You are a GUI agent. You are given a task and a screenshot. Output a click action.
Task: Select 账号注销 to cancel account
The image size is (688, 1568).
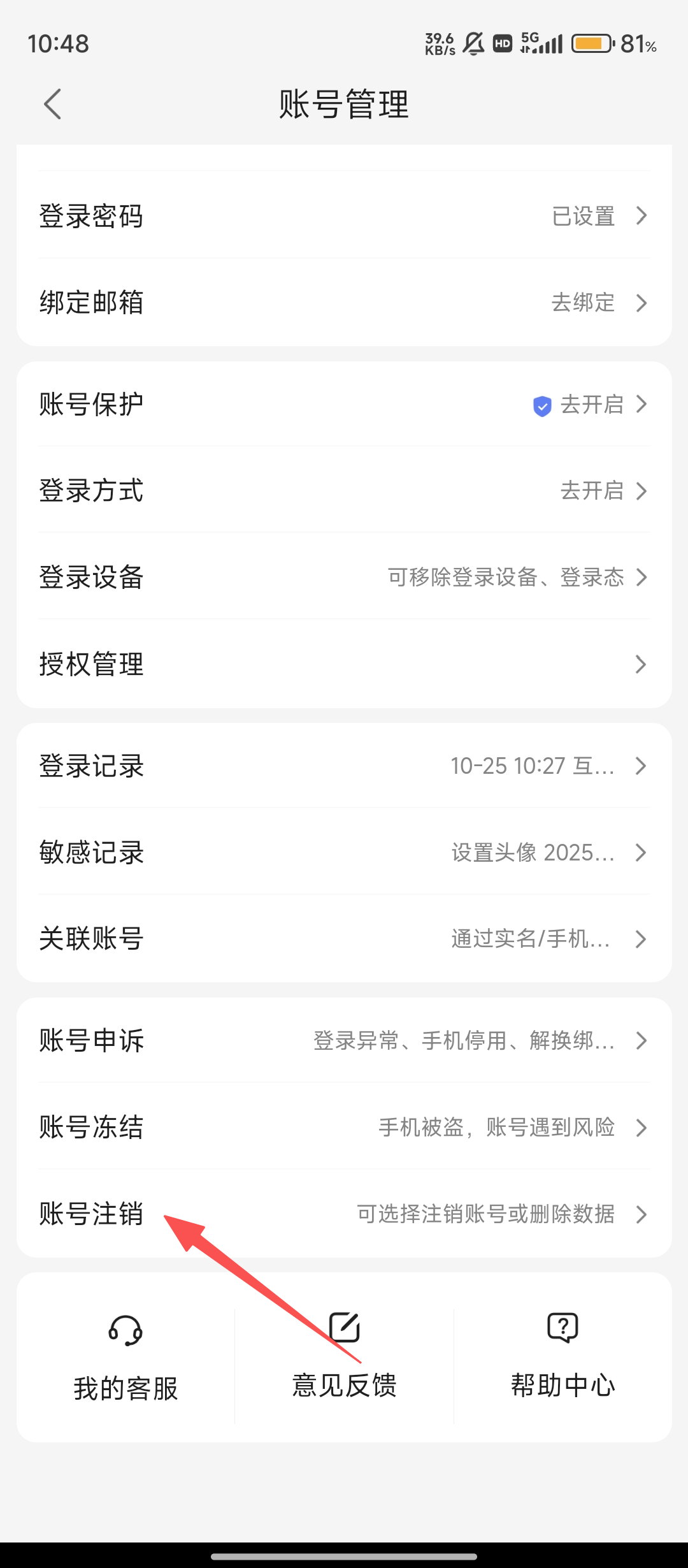click(x=344, y=1214)
